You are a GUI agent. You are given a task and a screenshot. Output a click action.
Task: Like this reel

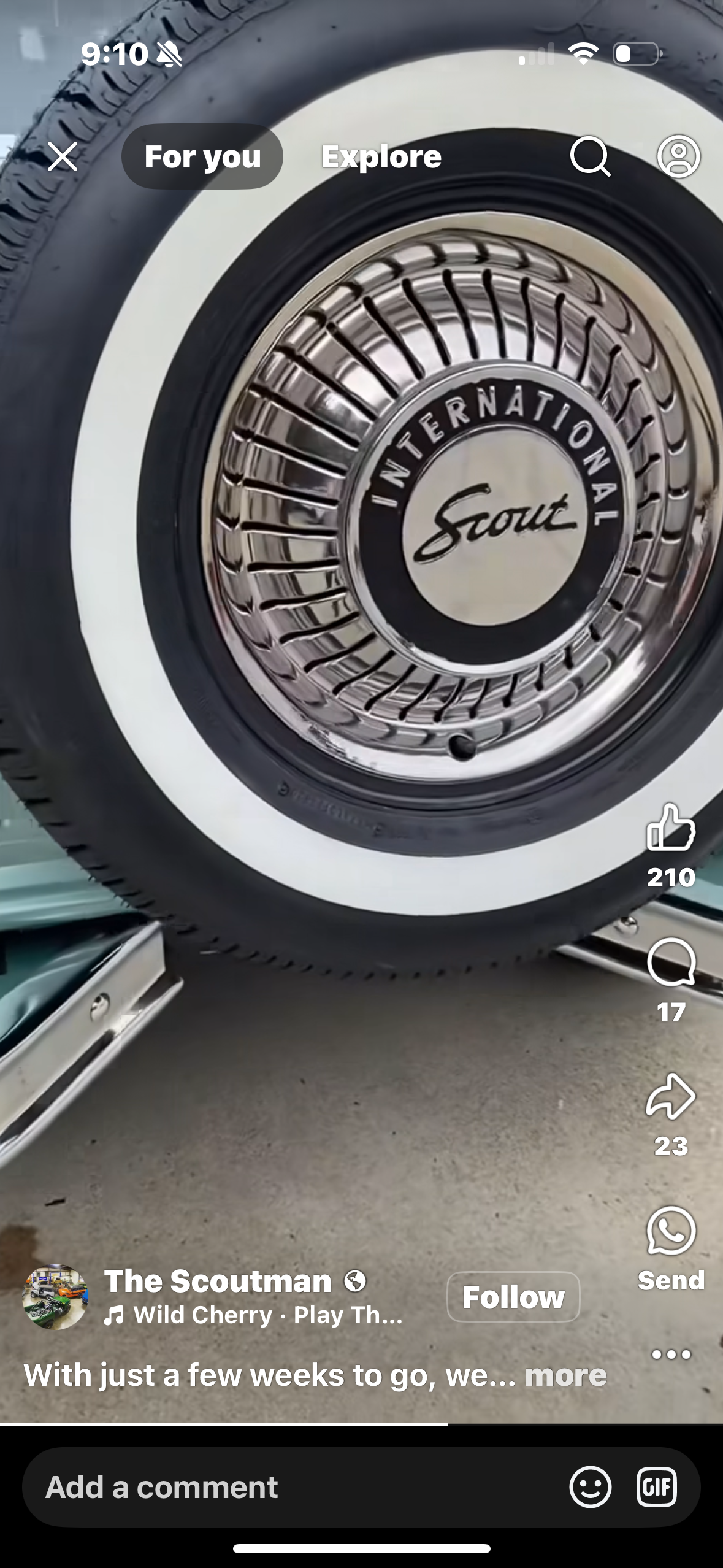point(671,828)
